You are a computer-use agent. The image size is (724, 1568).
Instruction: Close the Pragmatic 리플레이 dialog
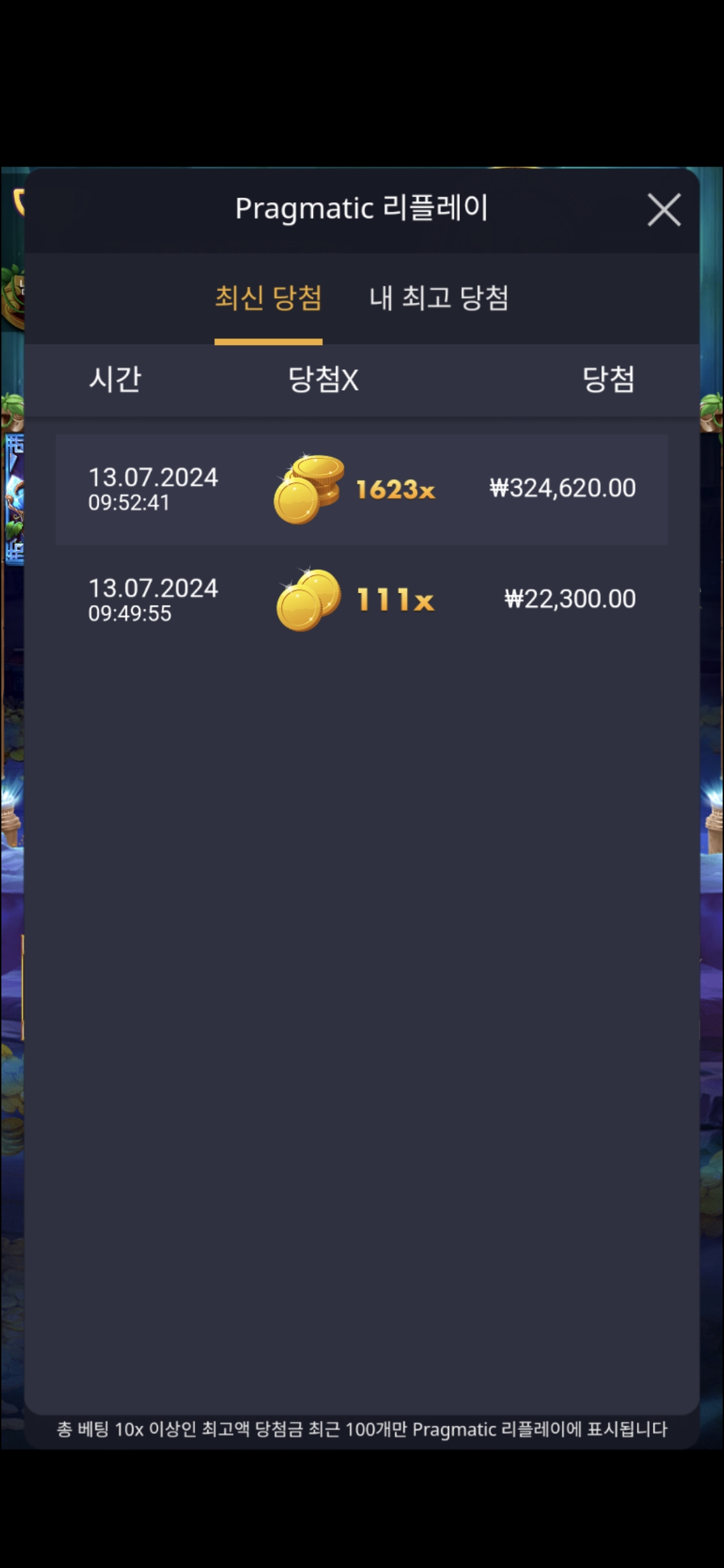pyautogui.click(x=664, y=210)
